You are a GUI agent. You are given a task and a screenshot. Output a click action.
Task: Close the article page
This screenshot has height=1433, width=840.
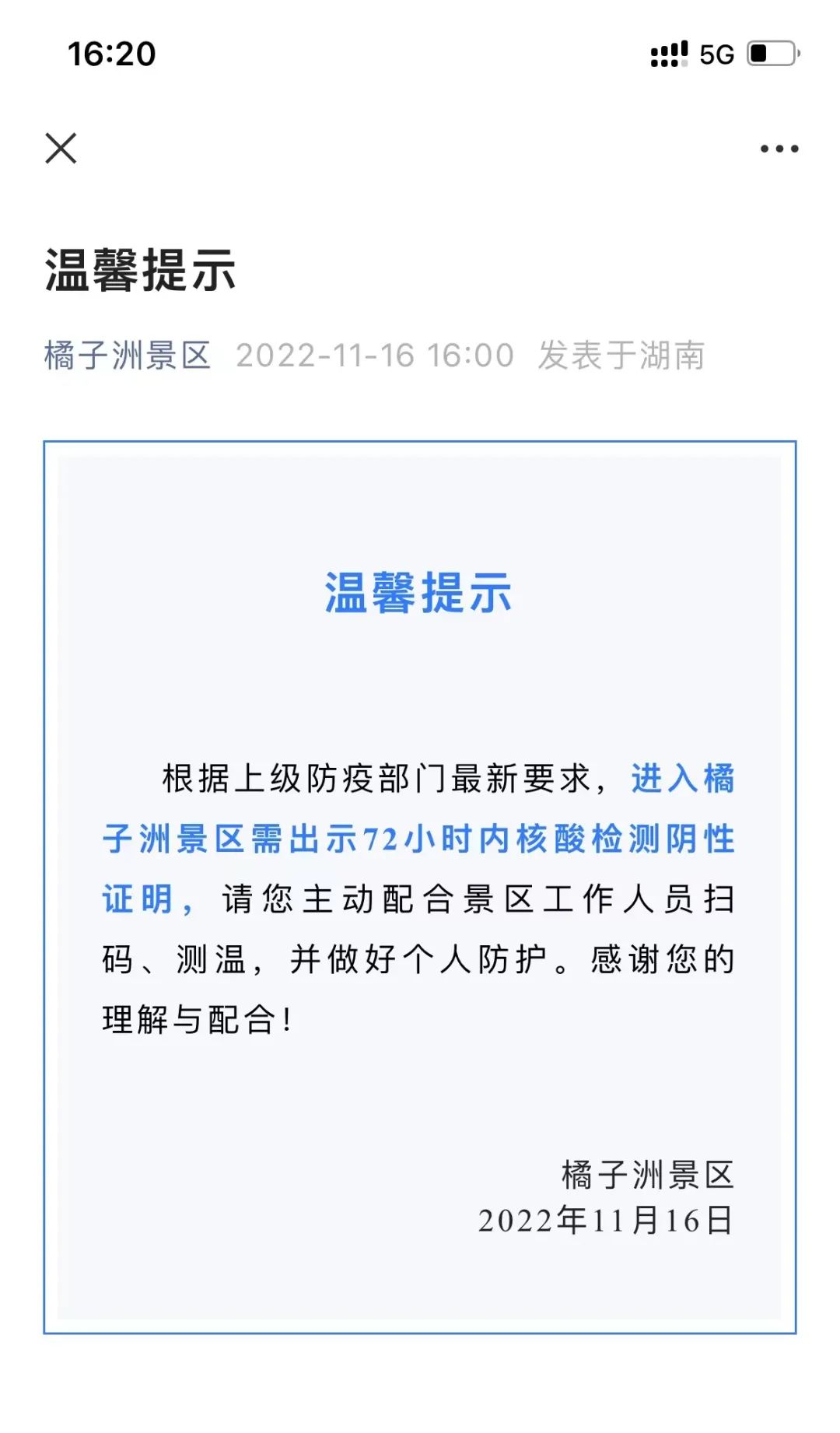pyautogui.click(x=61, y=148)
